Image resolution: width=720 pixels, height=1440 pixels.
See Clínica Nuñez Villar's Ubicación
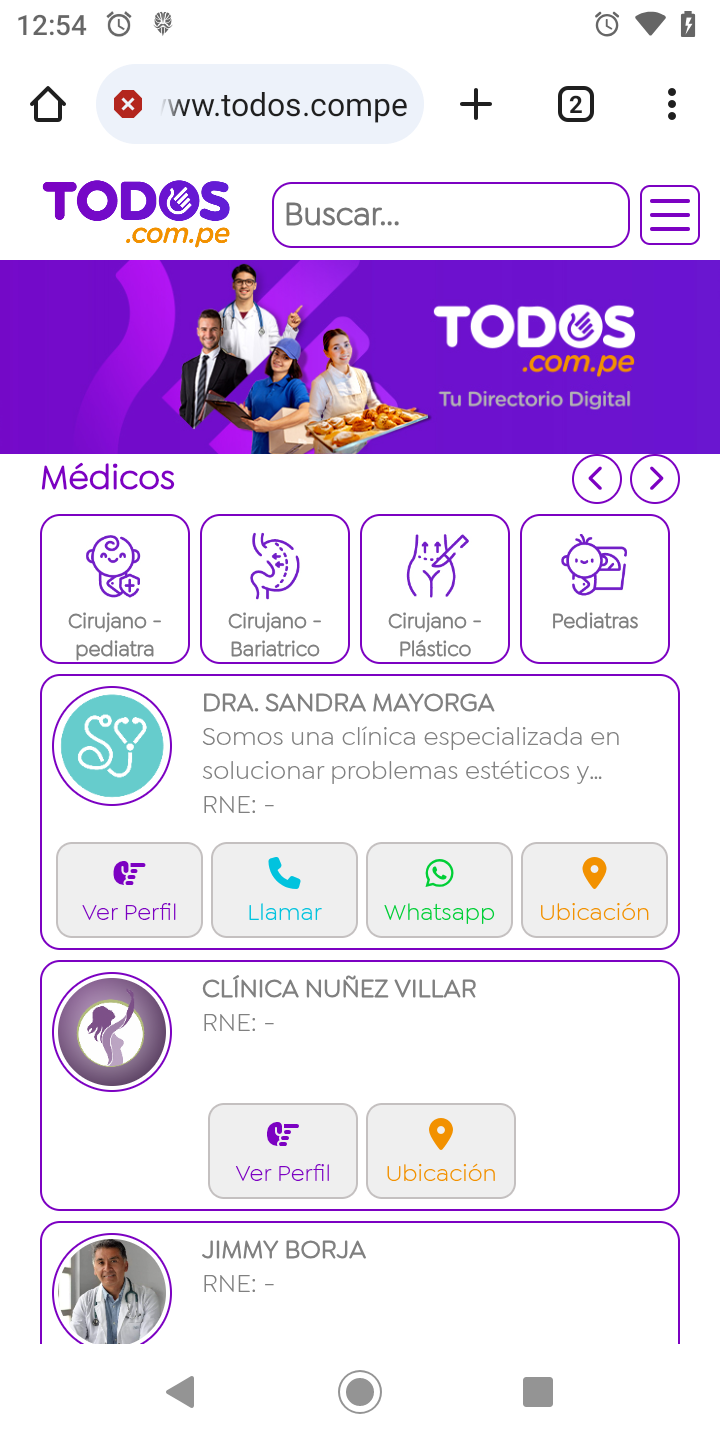click(x=441, y=1151)
